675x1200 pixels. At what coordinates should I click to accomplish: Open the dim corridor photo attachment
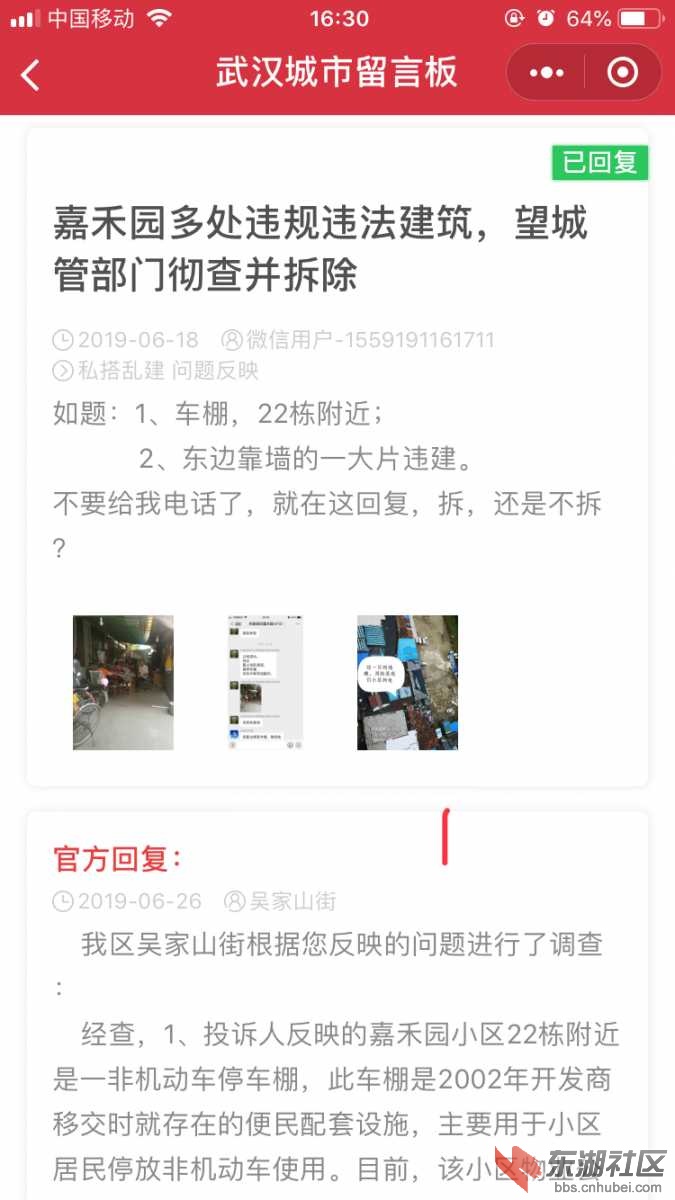pos(123,682)
